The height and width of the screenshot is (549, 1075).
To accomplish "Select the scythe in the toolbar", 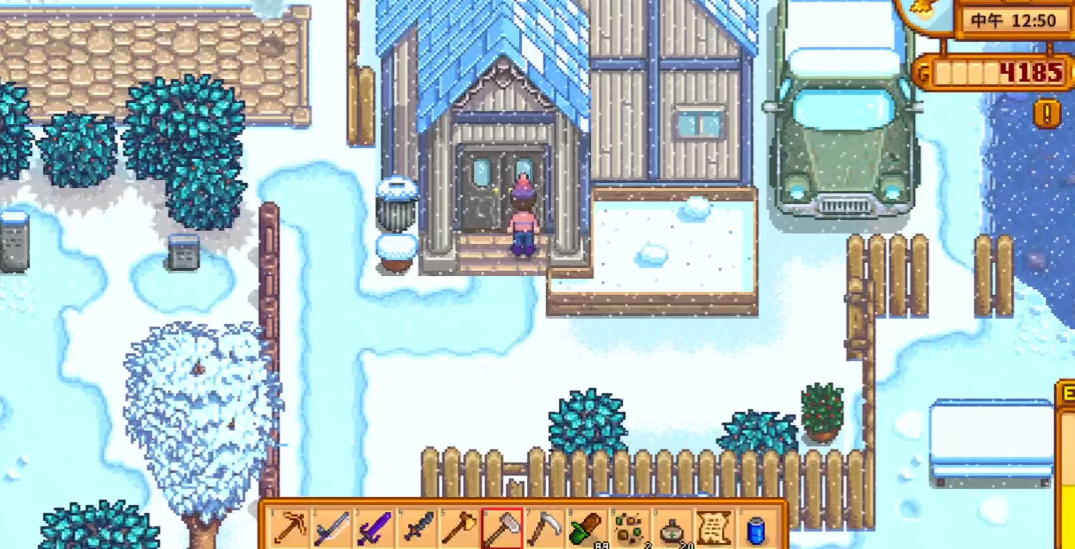I will (543, 527).
